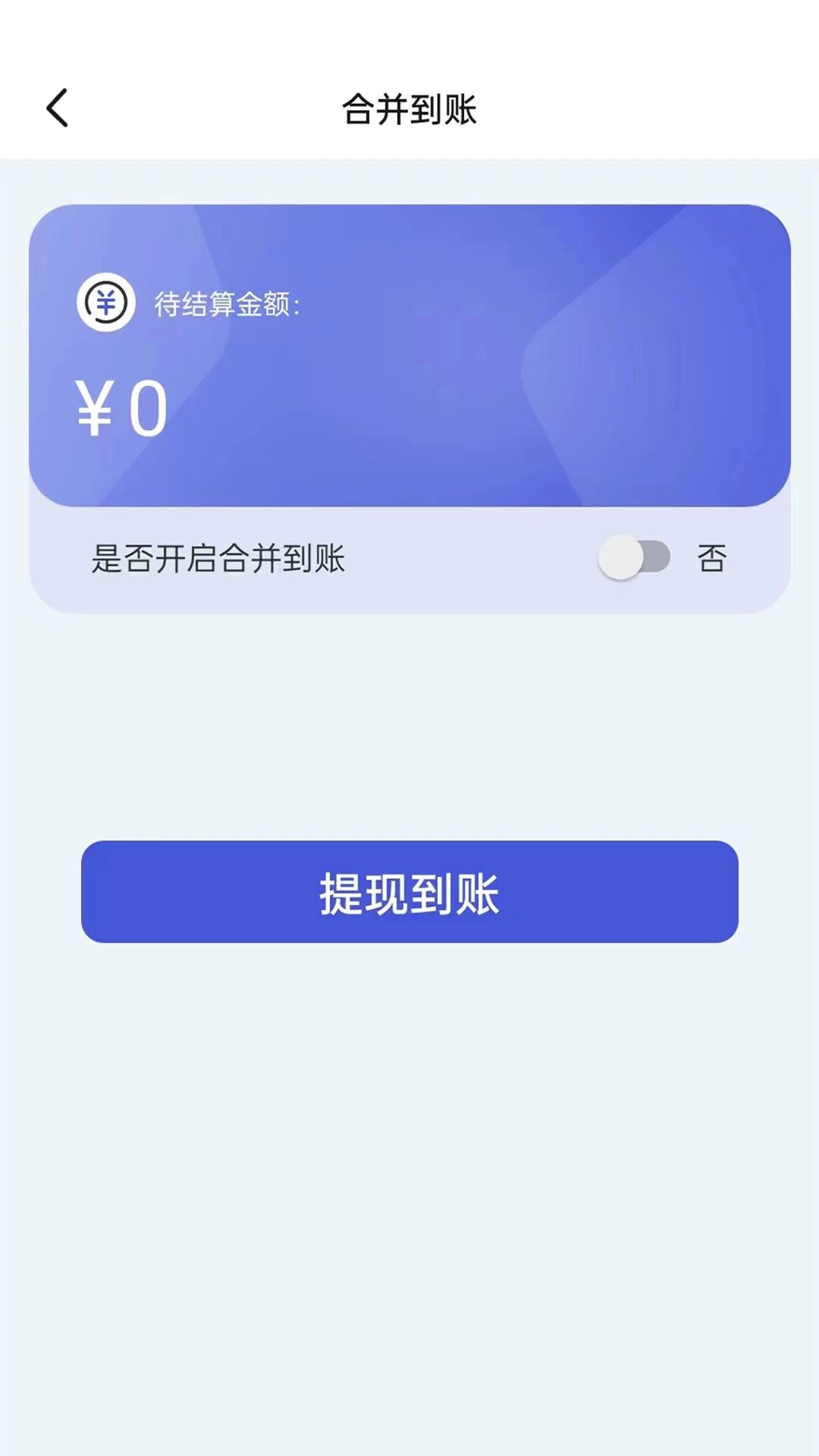
Task: Select the 合并到账 title in the header
Action: tap(409, 106)
